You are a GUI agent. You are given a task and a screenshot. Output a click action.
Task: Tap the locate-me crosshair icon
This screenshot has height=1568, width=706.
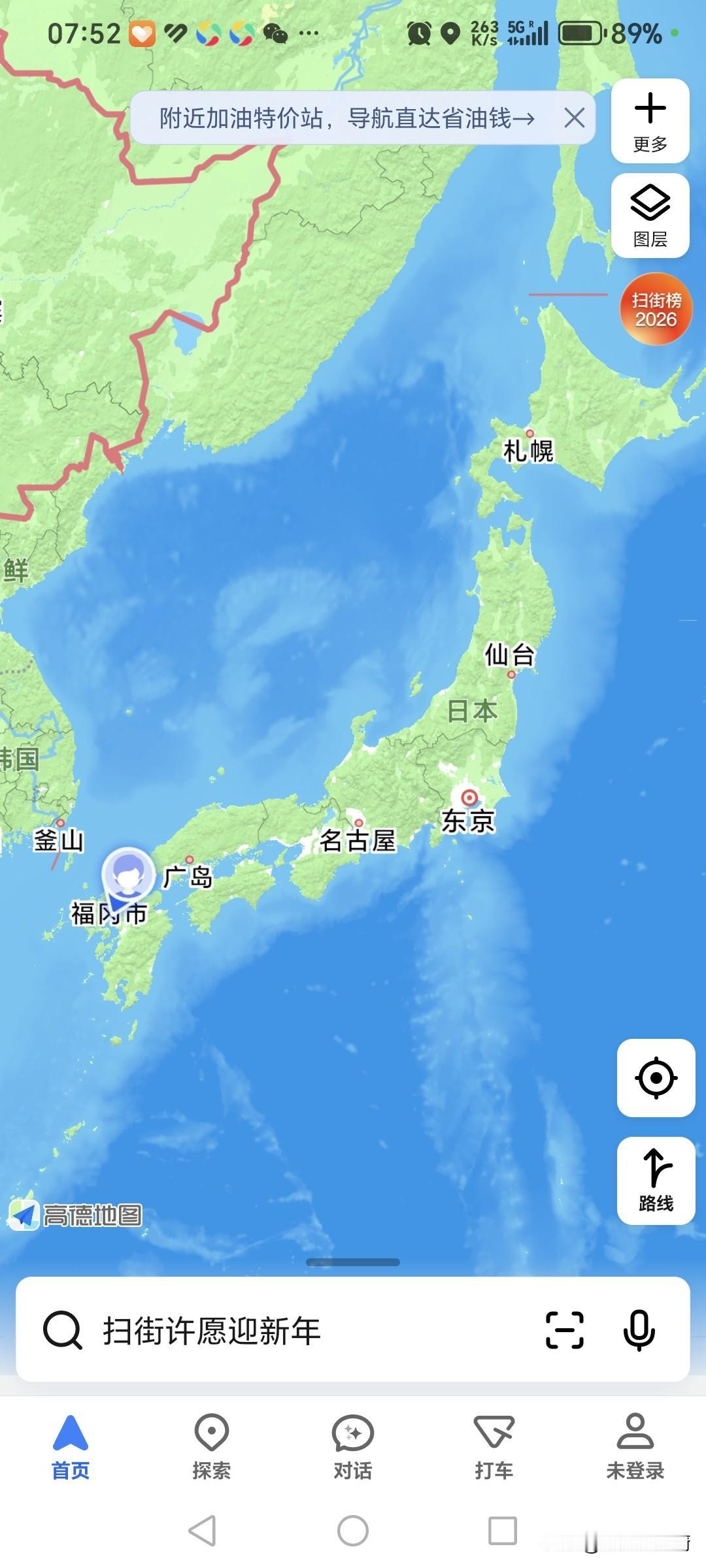[x=656, y=1079]
